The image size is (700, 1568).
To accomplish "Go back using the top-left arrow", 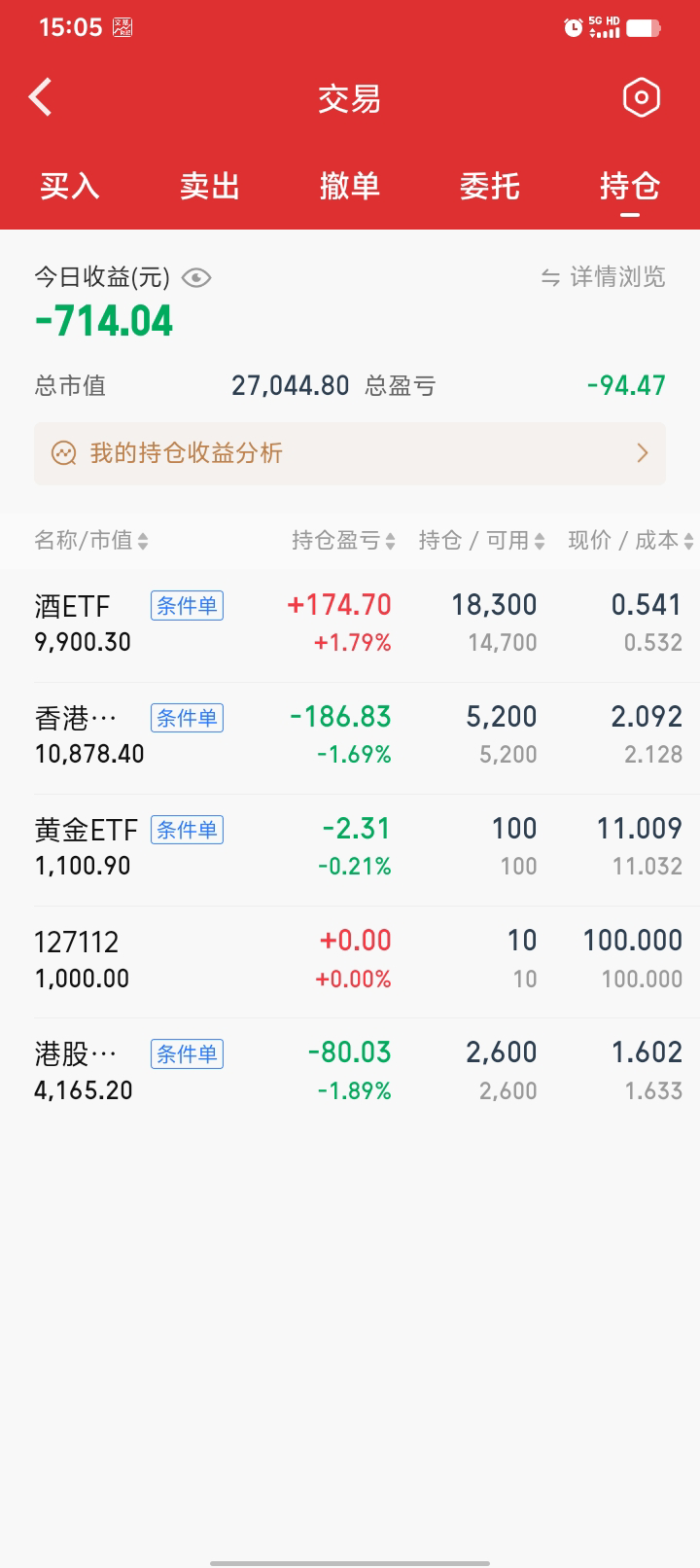I will 40,97.
